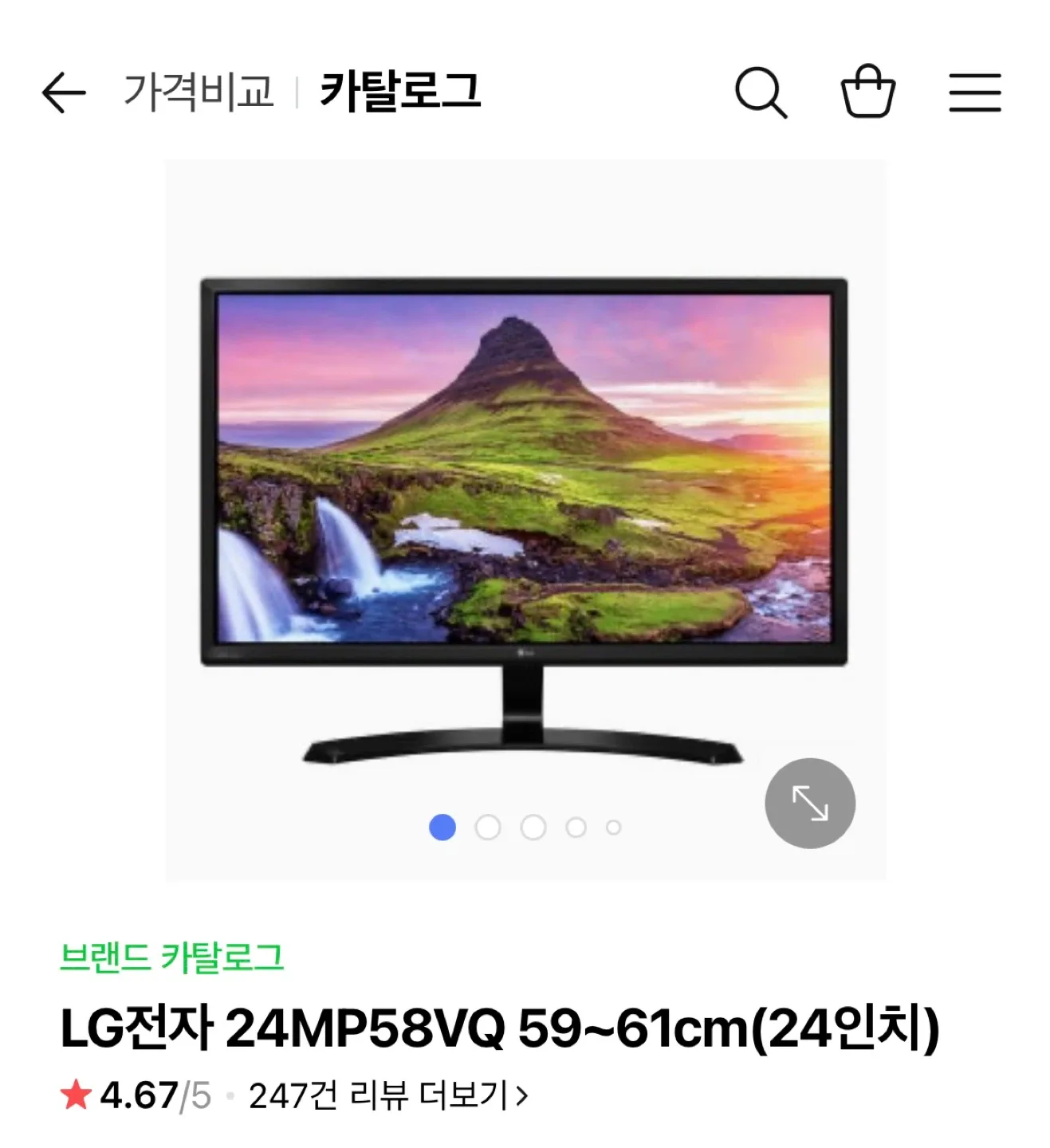The width and height of the screenshot is (1050, 1148).
Task: Select the second image page dot
Action: click(488, 828)
